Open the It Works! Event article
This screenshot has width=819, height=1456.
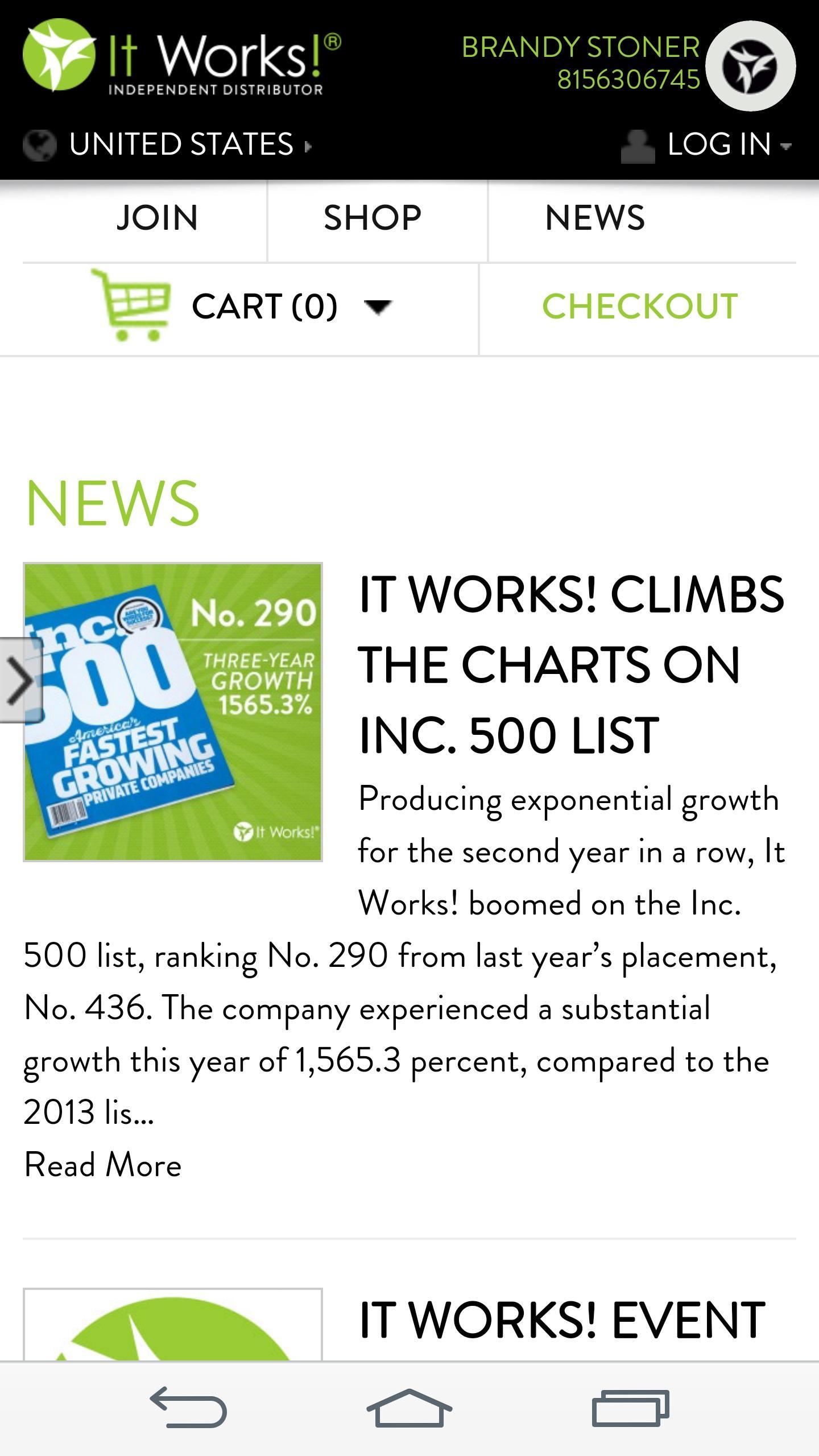(x=562, y=1319)
